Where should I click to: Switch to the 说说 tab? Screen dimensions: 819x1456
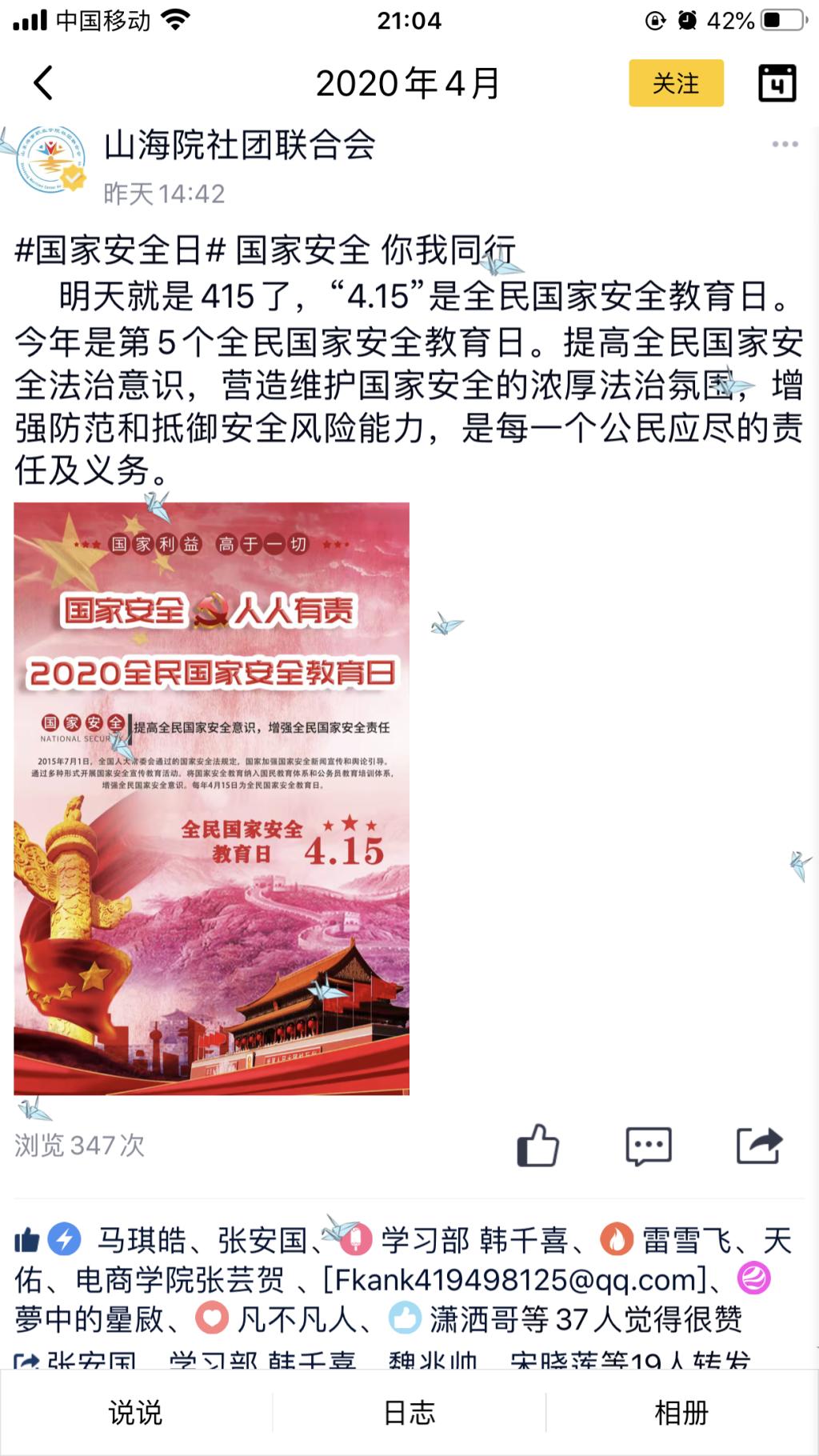click(135, 1413)
